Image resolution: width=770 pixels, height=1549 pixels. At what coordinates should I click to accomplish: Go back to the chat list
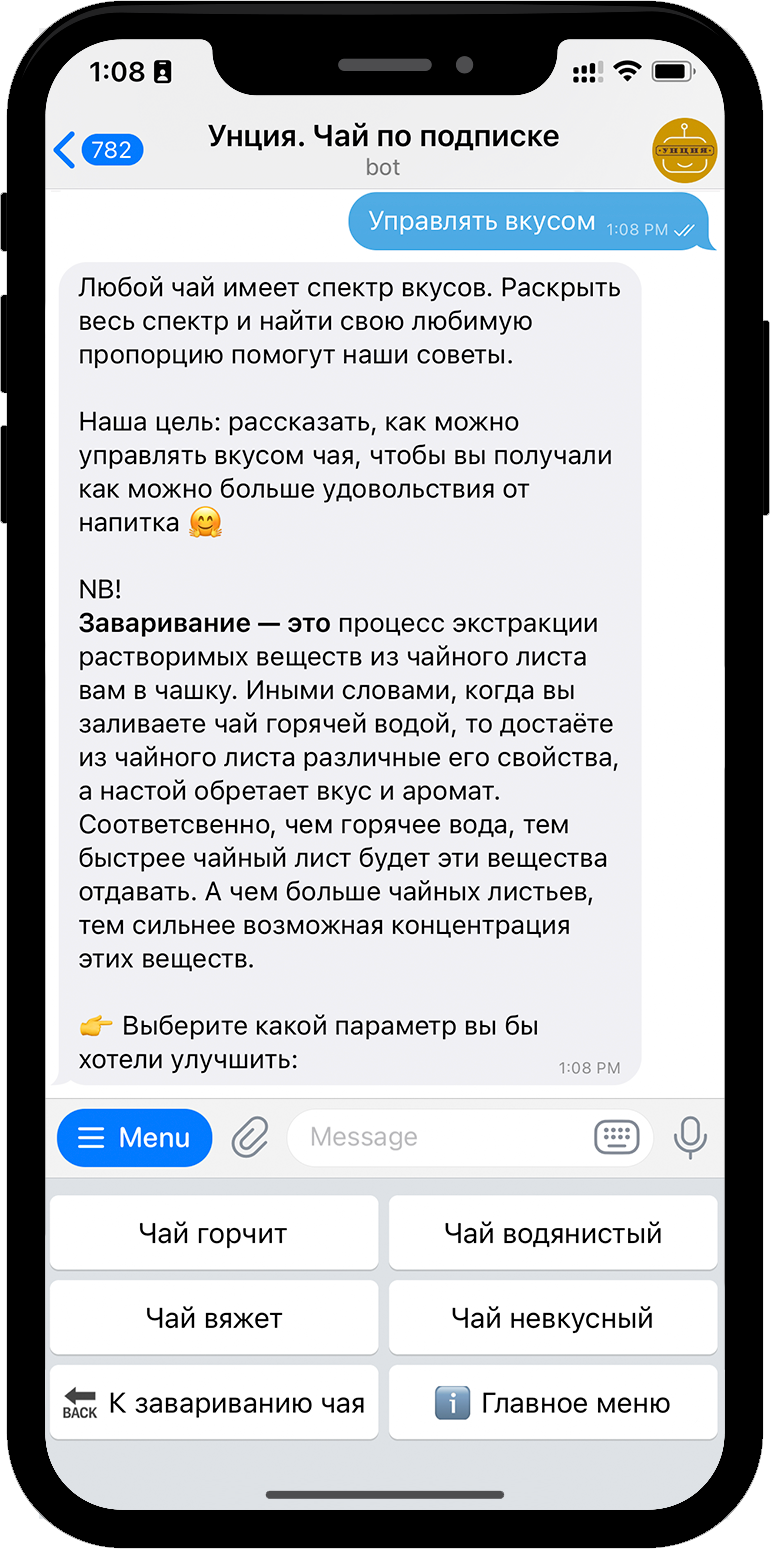[95, 150]
